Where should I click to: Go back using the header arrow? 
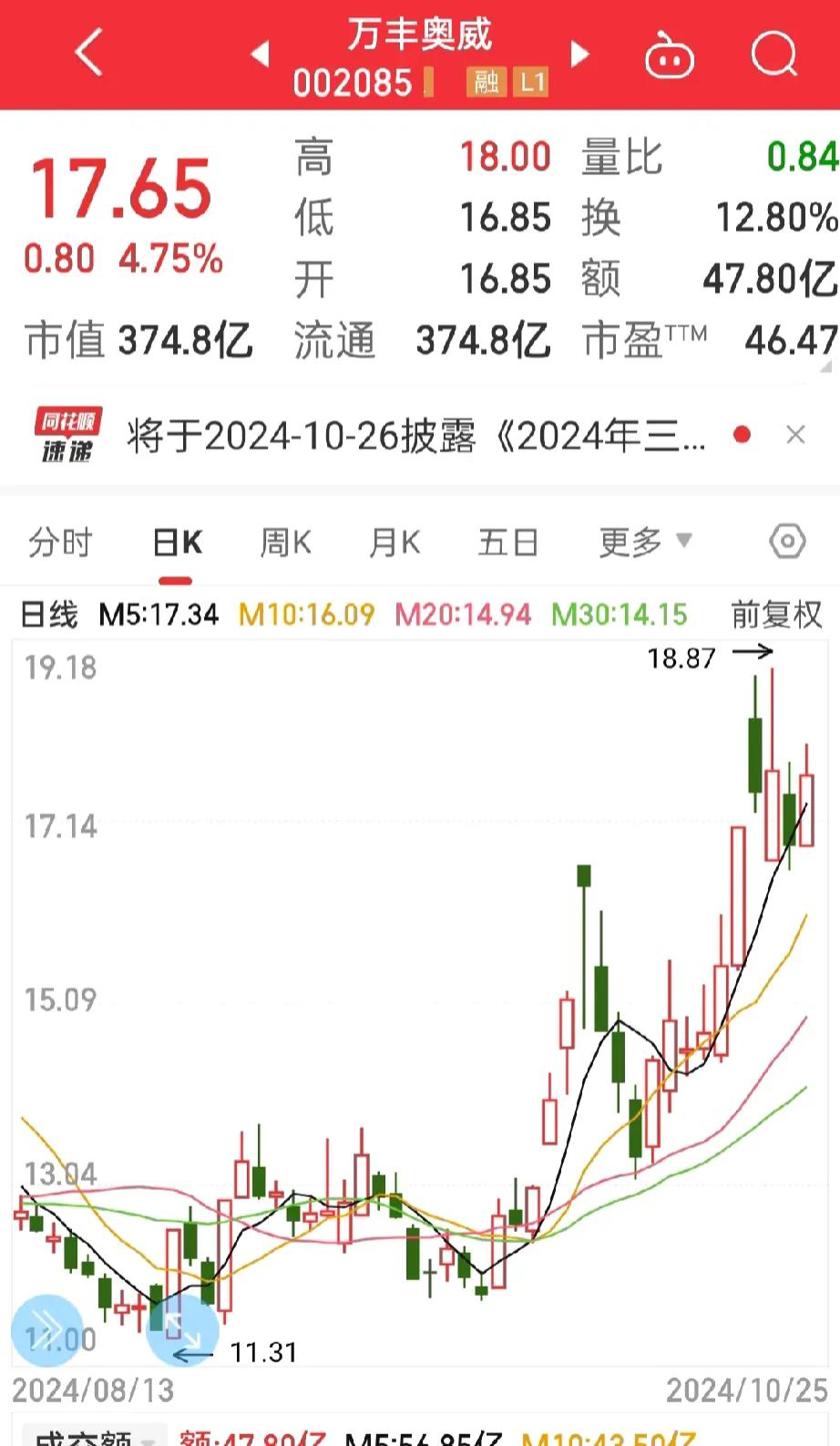pyautogui.click(x=89, y=53)
